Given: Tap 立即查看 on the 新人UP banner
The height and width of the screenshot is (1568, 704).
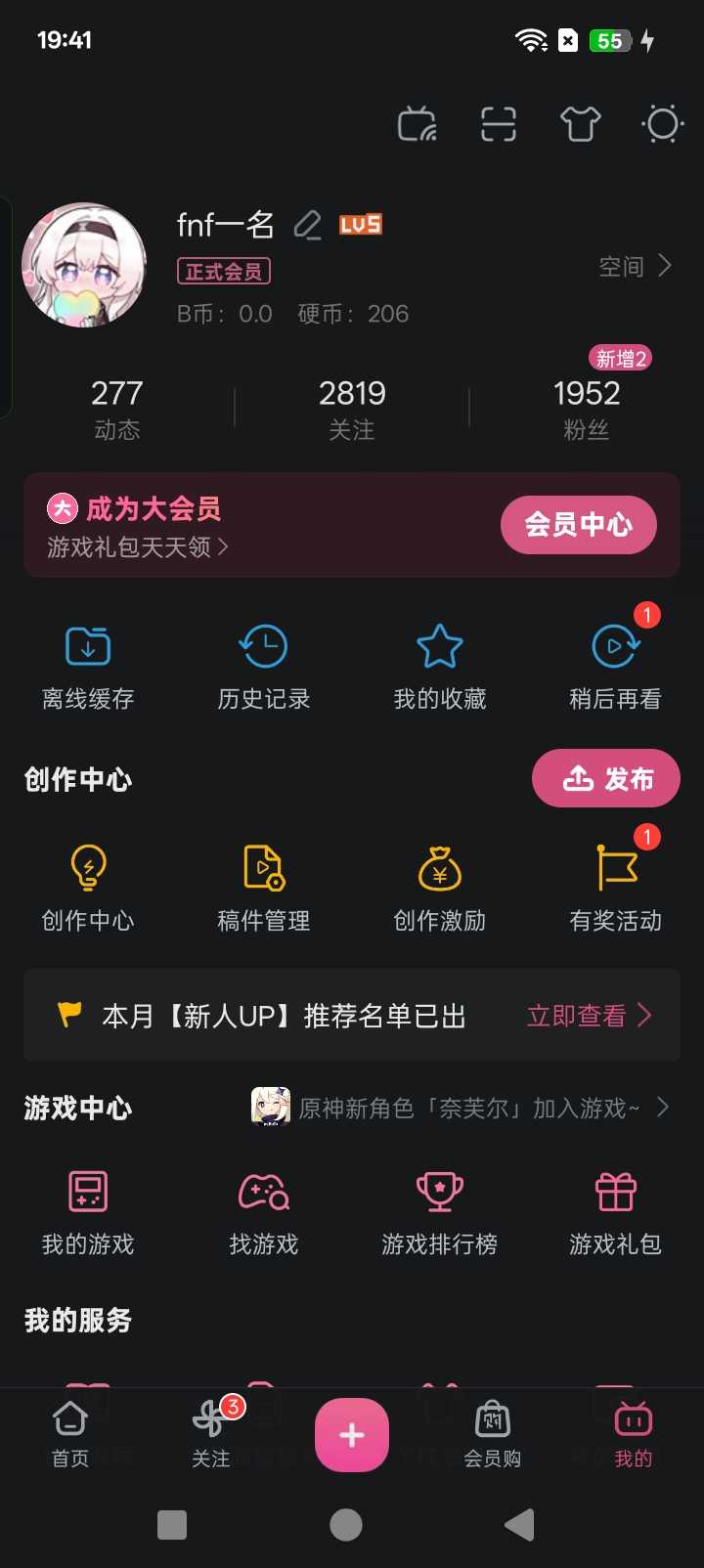Looking at the screenshot, I should tap(589, 1016).
